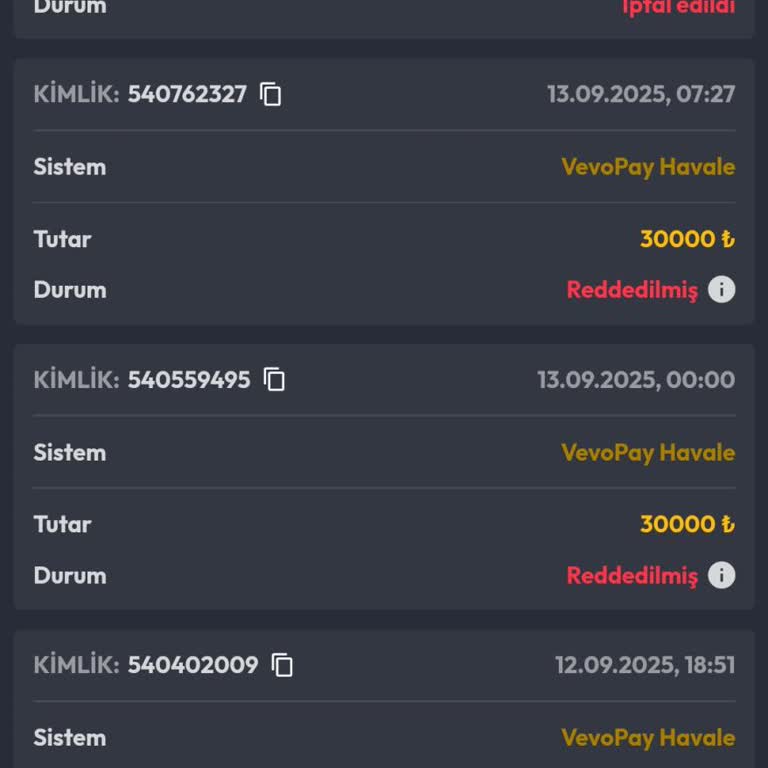This screenshot has width=768, height=768.
Task: Open rejection info for transaction 540559495
Action: [x=721, y=575]
